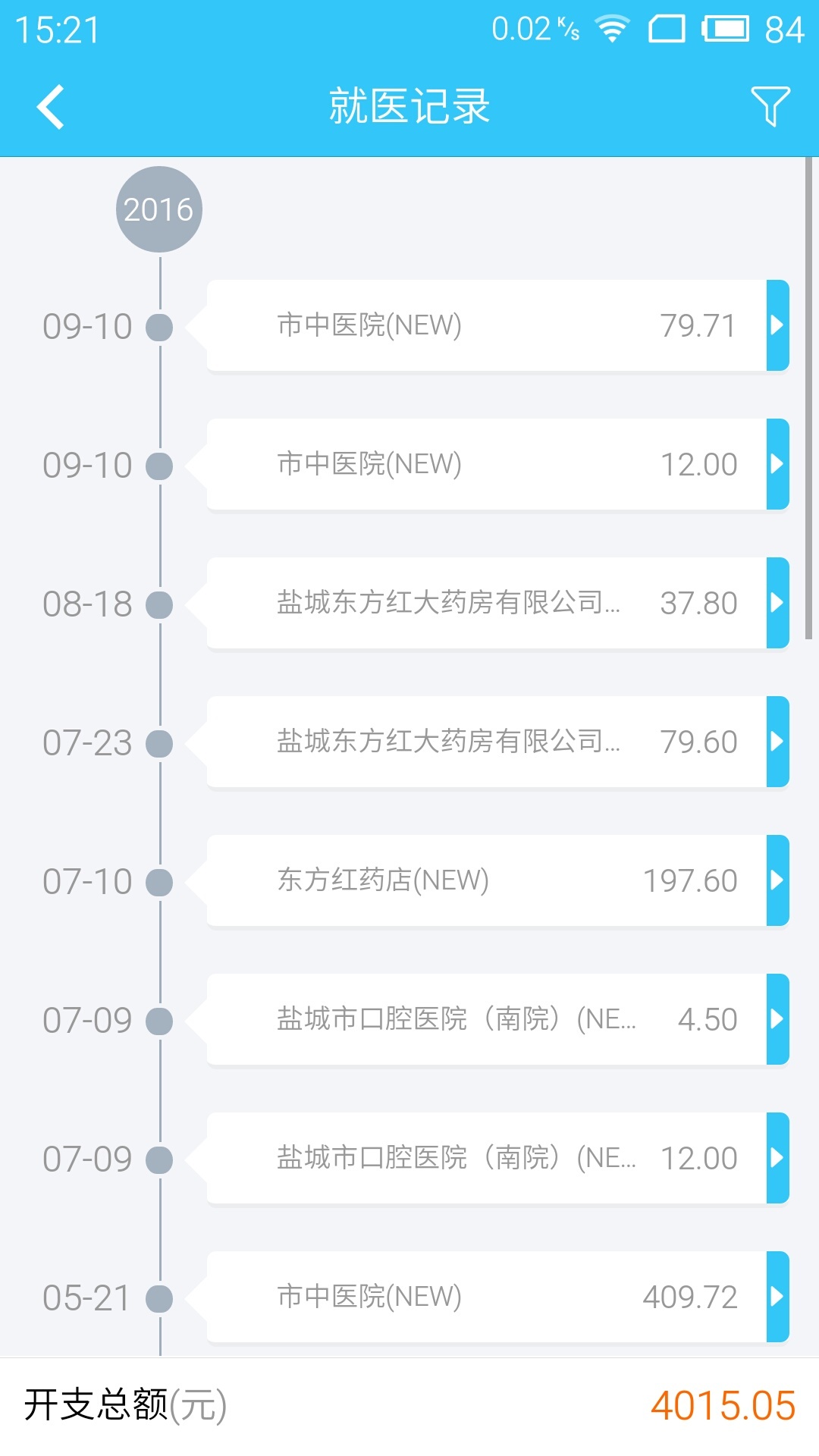The image size is (819, 1456).
Task: Go back from the 就医记录 screen
Action: tap(50, 107)
